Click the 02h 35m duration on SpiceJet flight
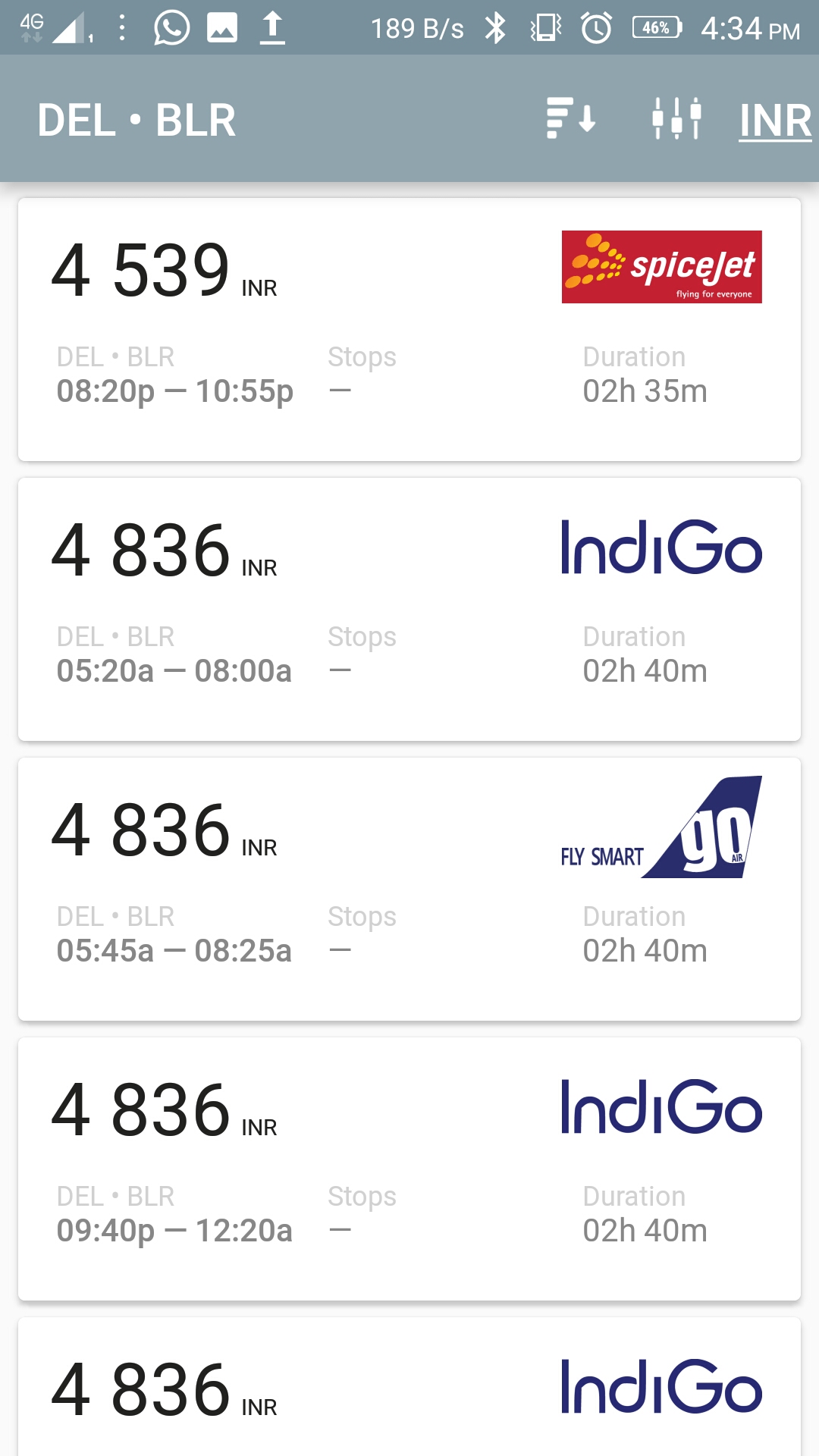This screenshot has height=1456, width=819. [645, 391]
